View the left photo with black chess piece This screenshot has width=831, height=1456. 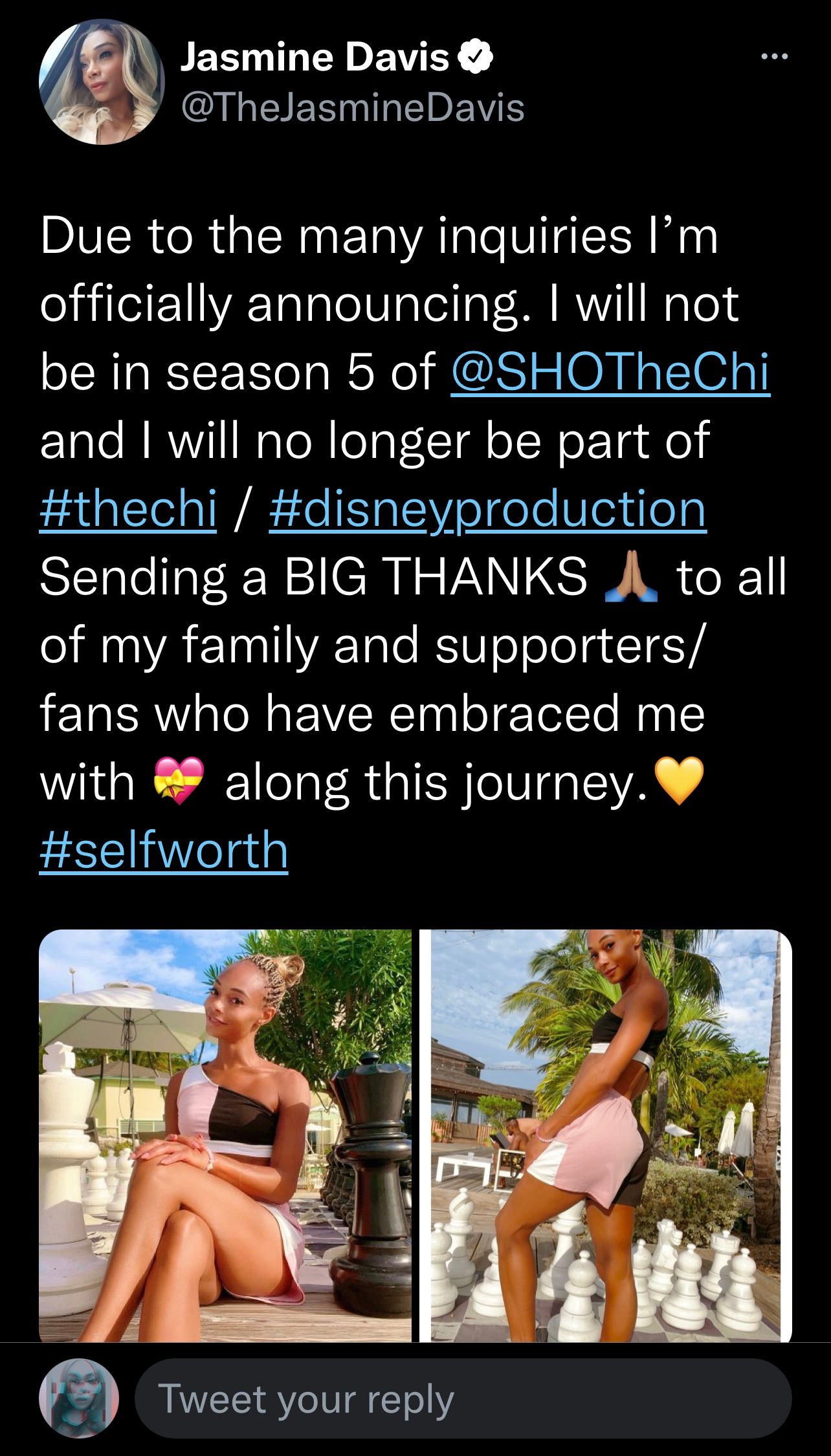pyautogui.click(x=225, y=1135)
